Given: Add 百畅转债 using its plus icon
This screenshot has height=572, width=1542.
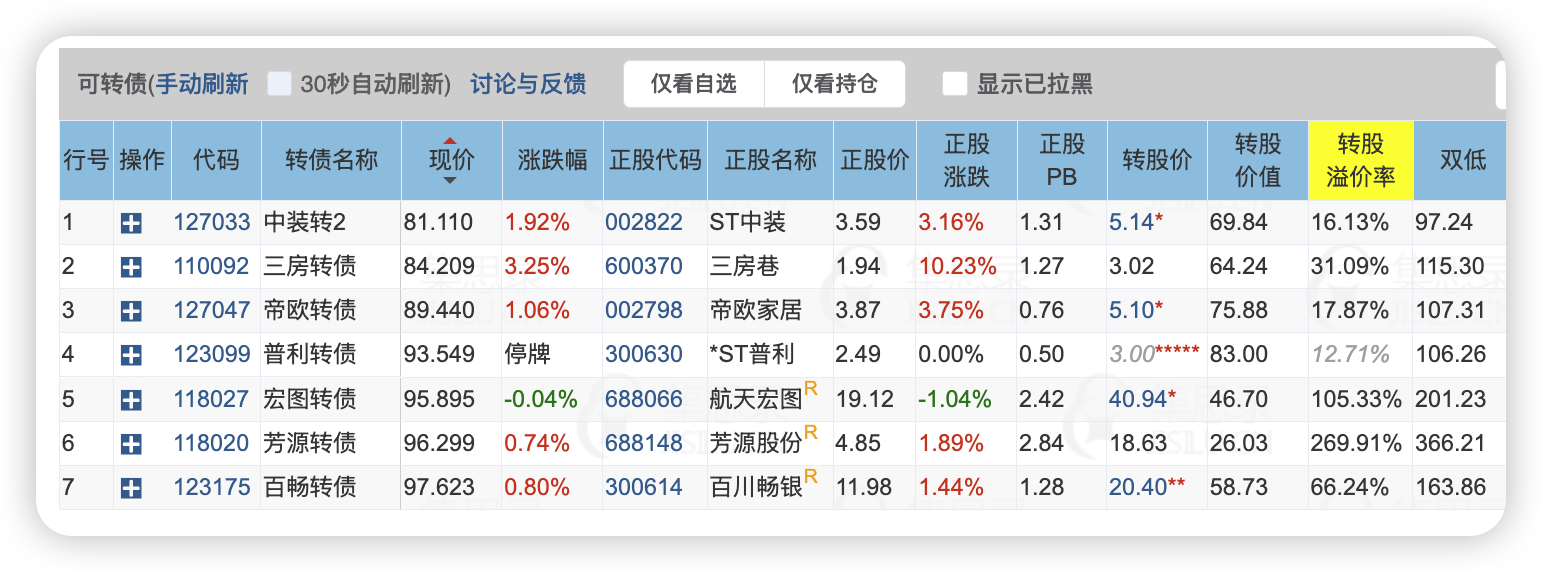Looking at the screenshot, I should (131, 488).
